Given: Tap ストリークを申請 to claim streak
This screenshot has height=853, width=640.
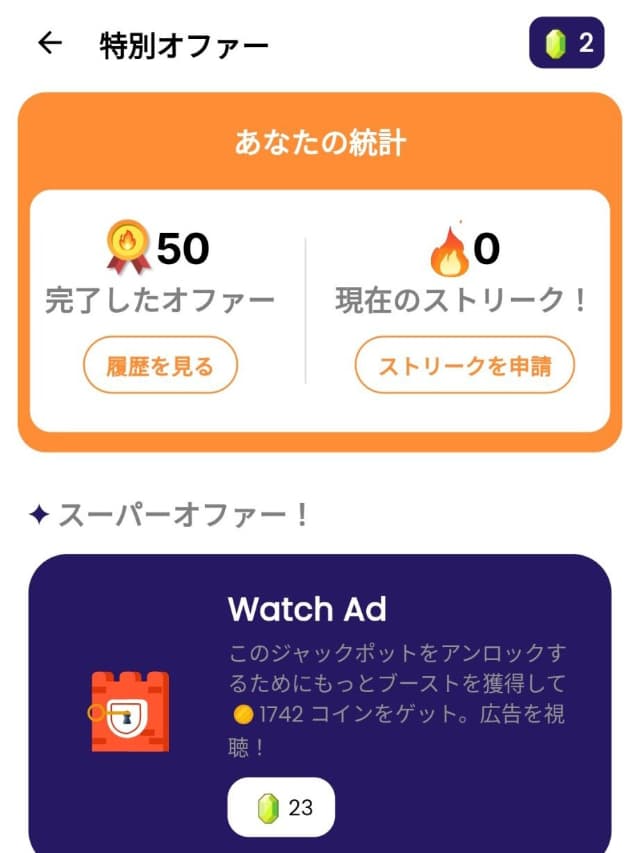Looking at the screenshot, I should click(x=465, y=365).
